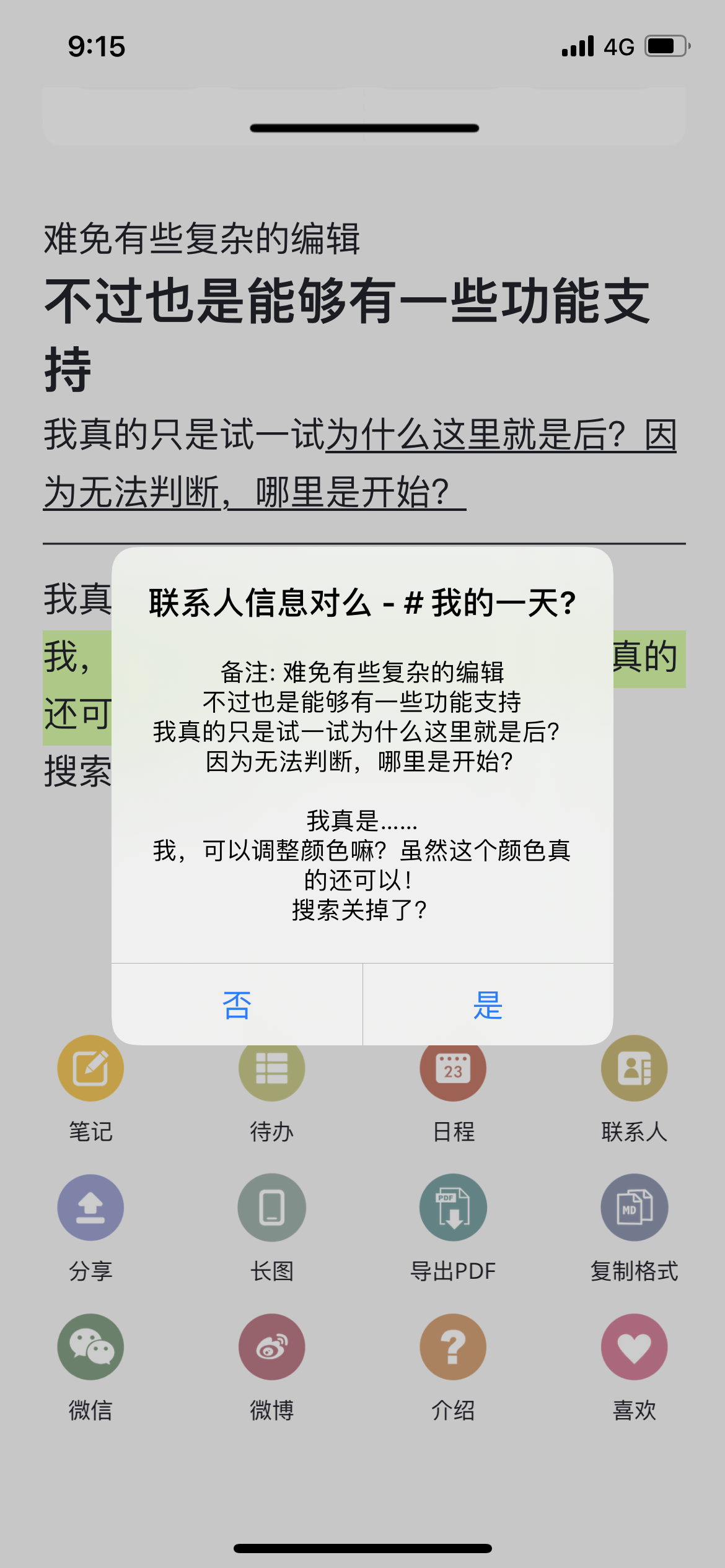The width and height of the screenshot is (725, 1568).
Task: Open the 分享 share action
Action: pyautogui.click(x=90, y=1208)
